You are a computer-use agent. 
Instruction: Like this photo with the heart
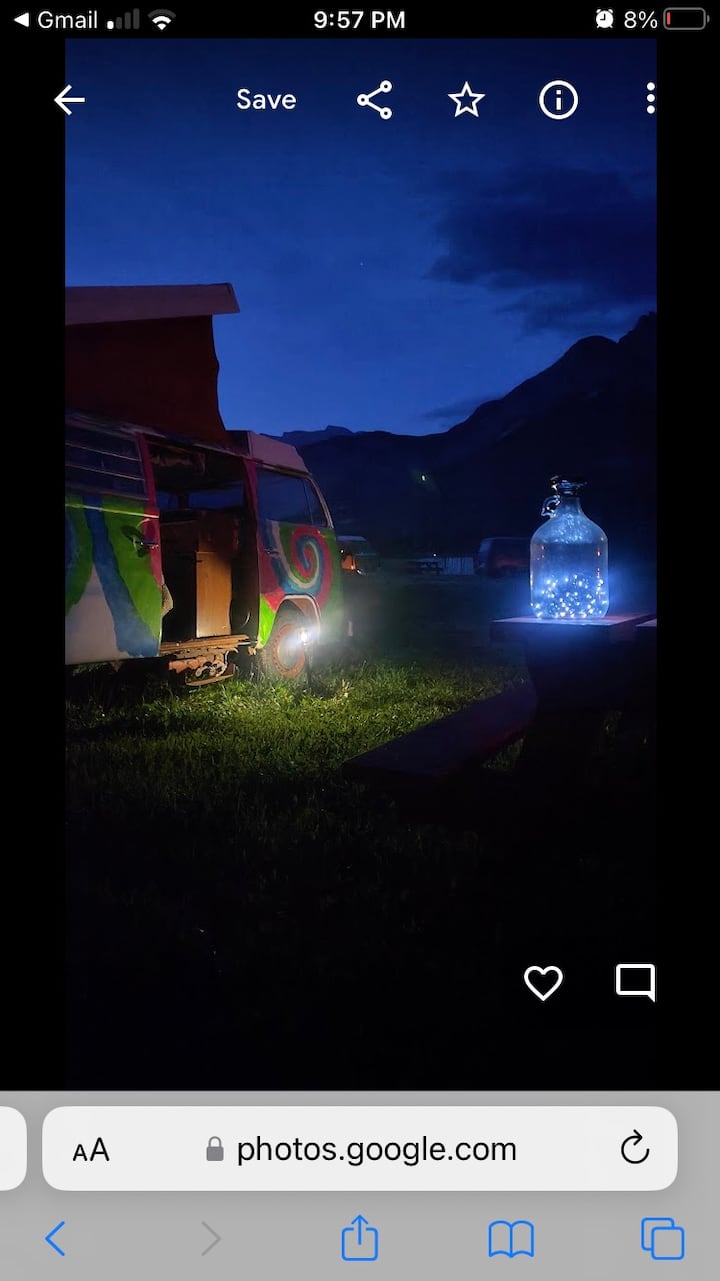coord(543,983)
